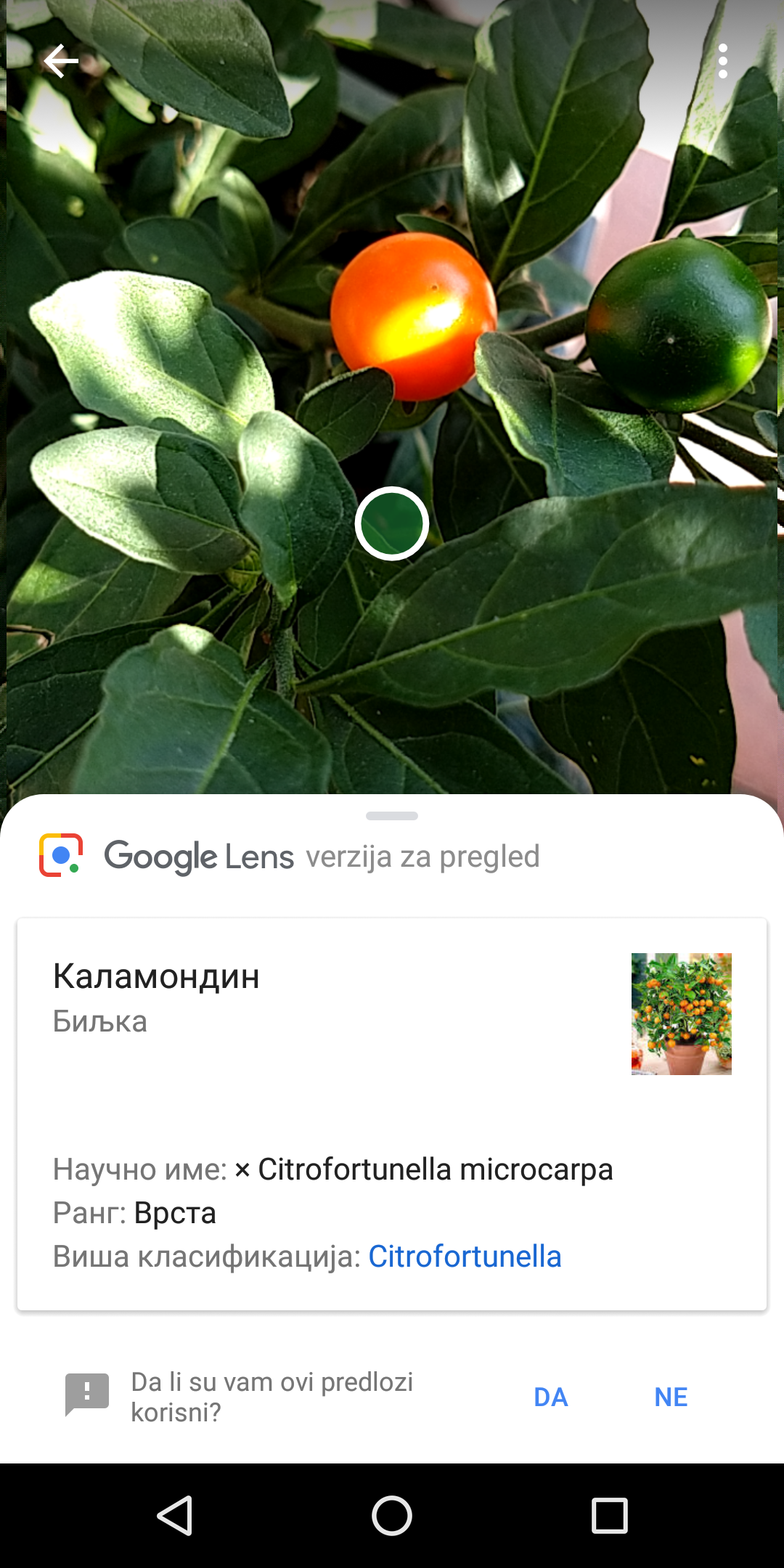Answer DA to the feedback question

coord(551,1397)
